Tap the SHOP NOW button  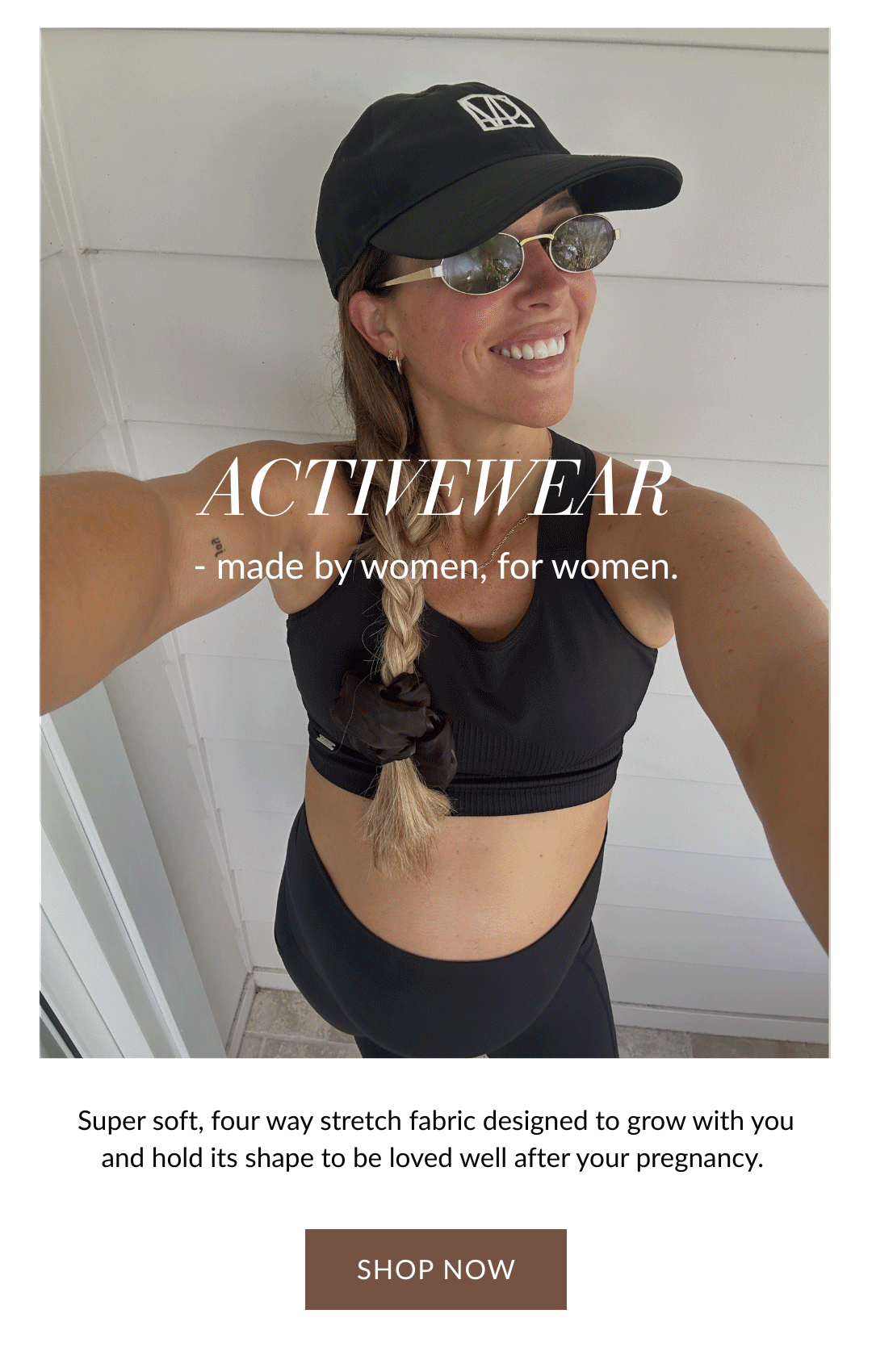coord(435,1269)
